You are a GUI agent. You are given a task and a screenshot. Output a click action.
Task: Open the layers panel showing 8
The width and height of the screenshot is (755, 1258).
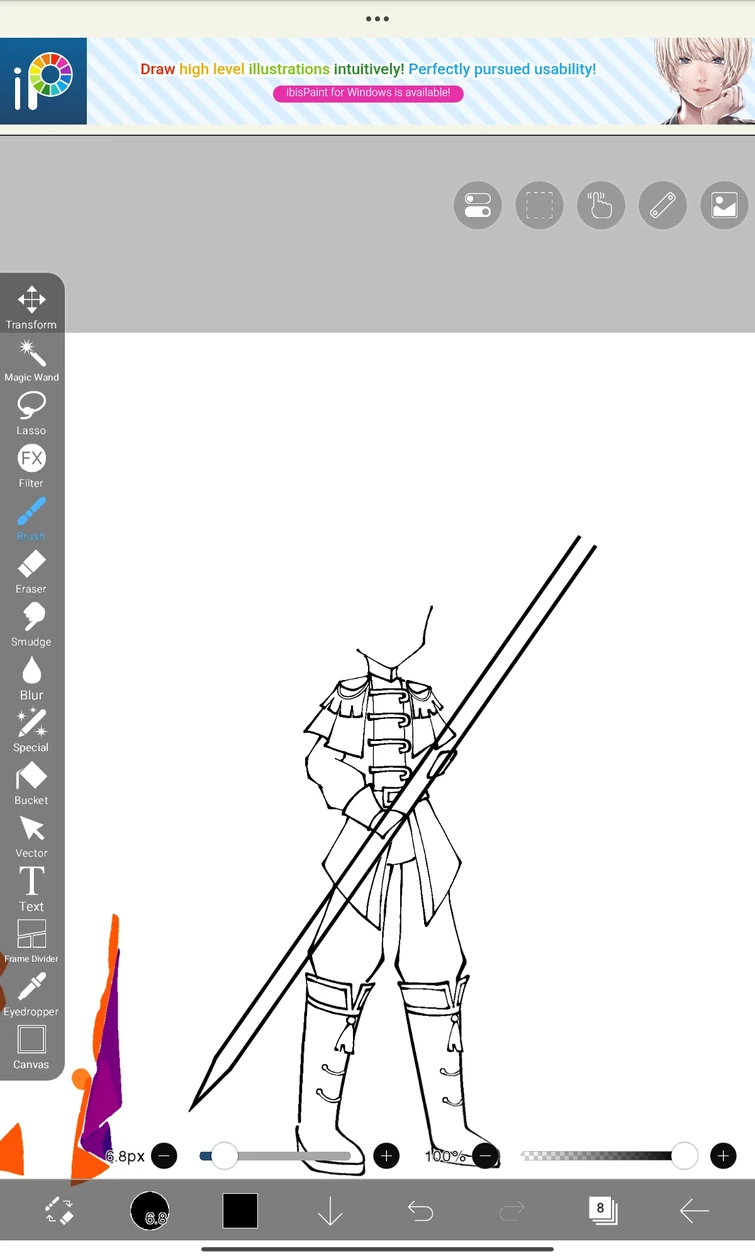[602, 1211]
